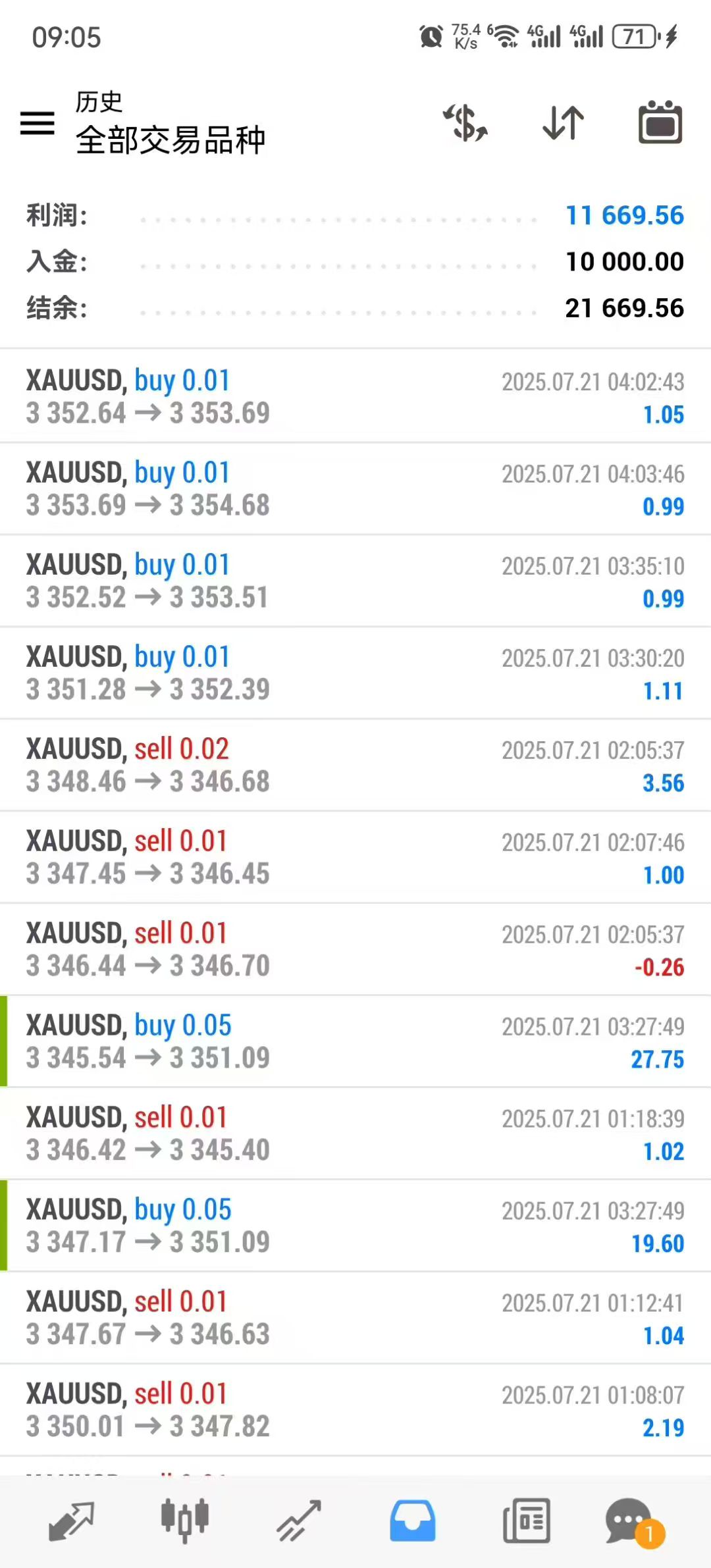Open the sell trade from 3 350.01
Image resolution: width=711 pixels, height=1568 pixels.
355,1411
